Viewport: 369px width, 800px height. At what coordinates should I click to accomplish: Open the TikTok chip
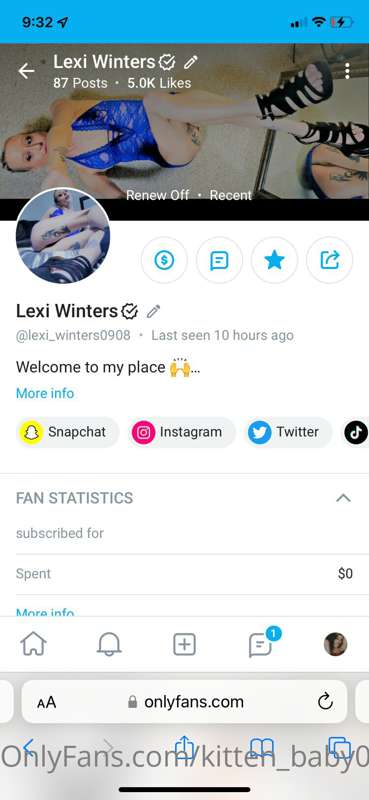click(x=356, y=433)
